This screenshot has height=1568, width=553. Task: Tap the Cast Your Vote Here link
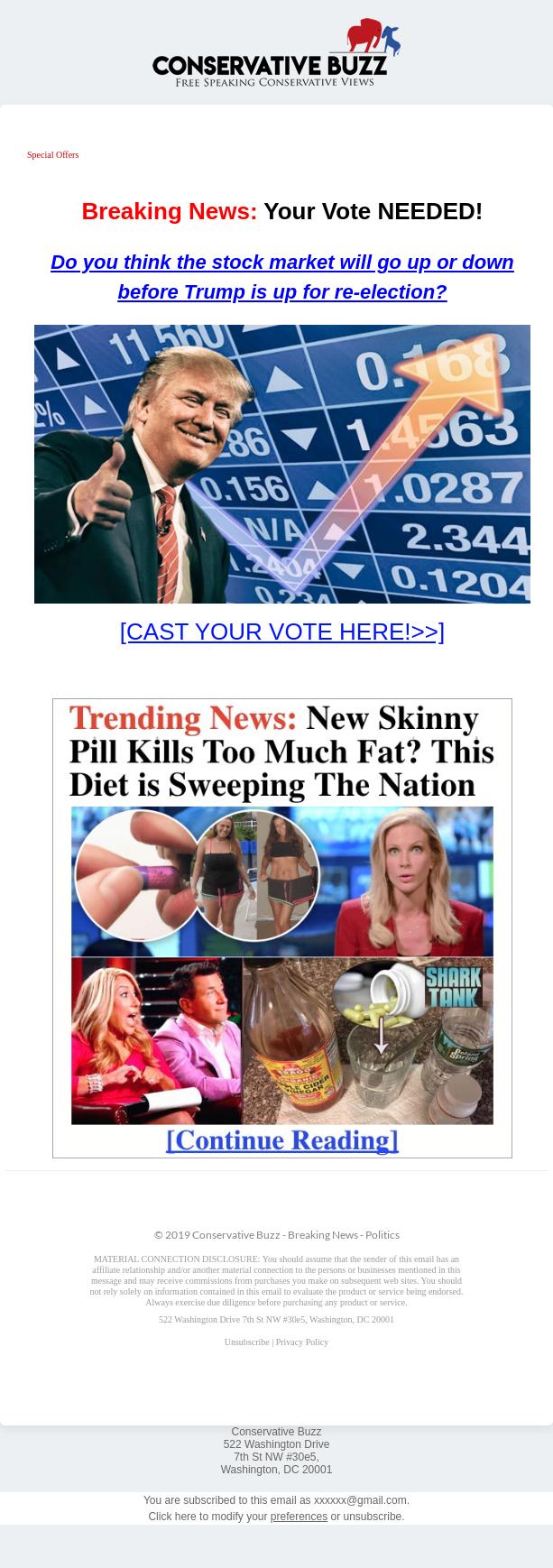click(x=281, y=632)
